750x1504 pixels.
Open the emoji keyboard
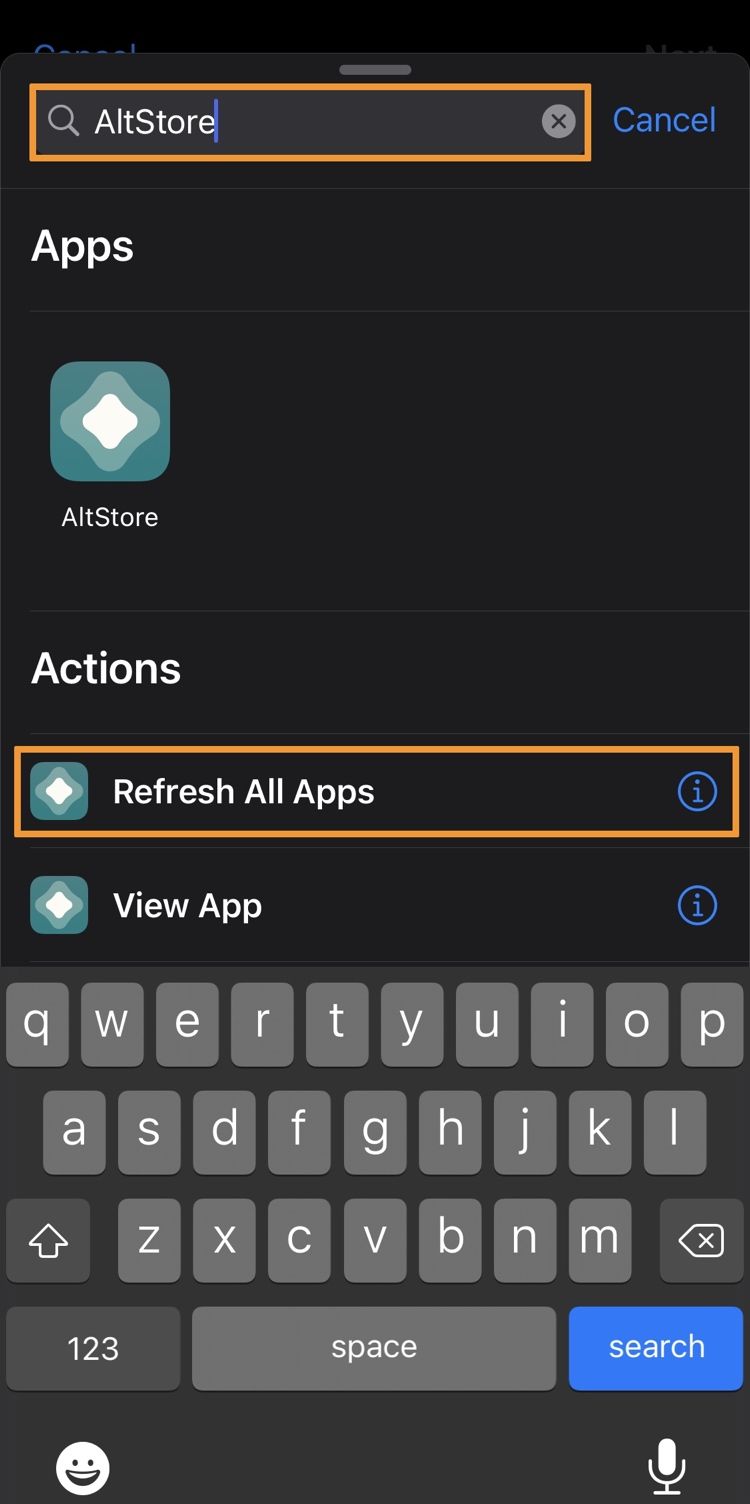pyautogui.click(x=83, y=1468)
